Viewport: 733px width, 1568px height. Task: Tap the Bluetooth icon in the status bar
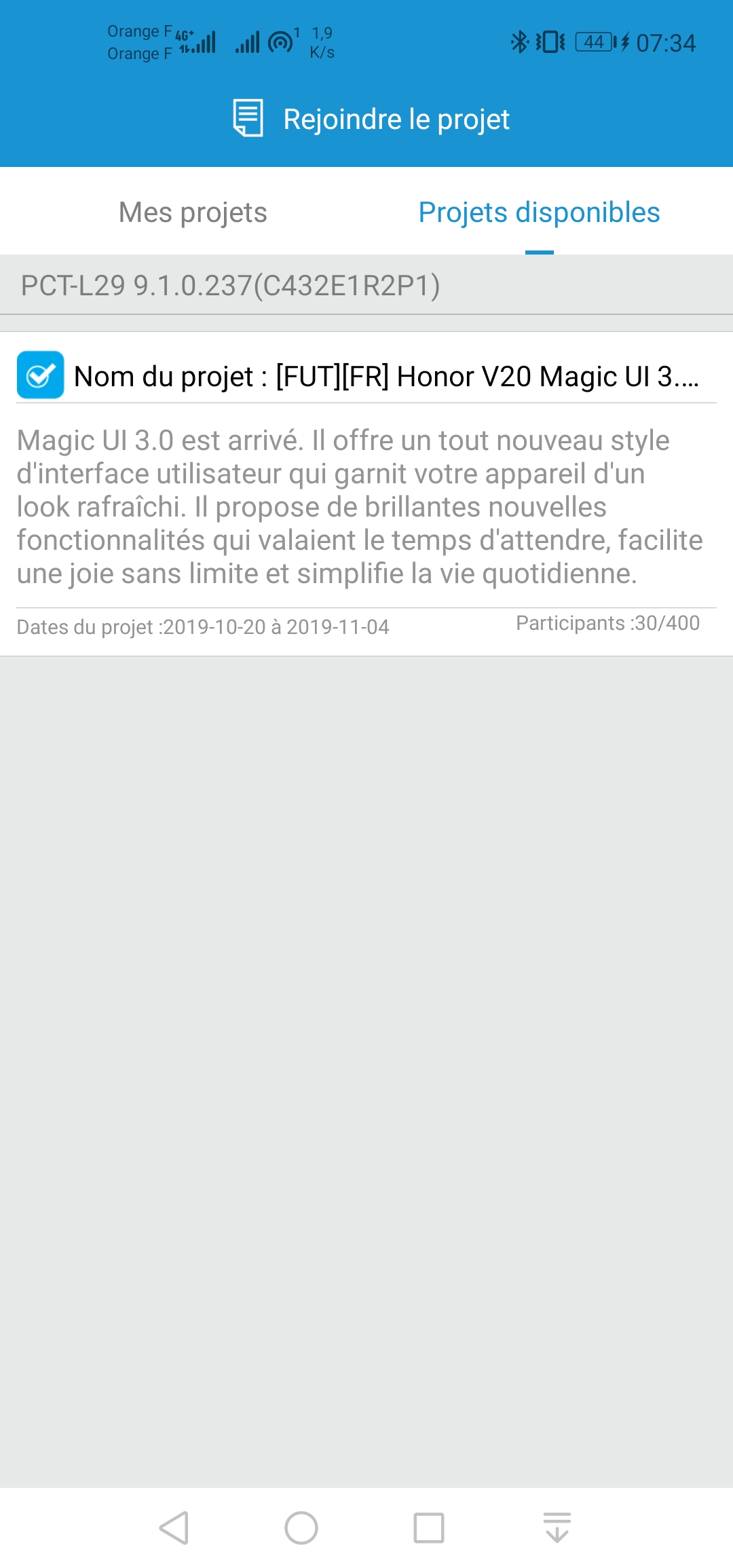[520, 42]
